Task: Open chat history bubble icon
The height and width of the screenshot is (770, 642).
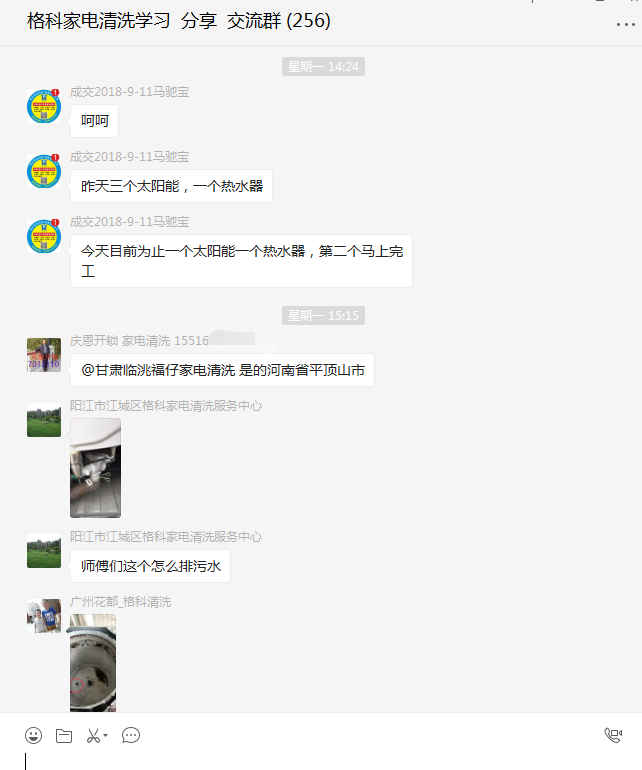Action: click(131, 736)
